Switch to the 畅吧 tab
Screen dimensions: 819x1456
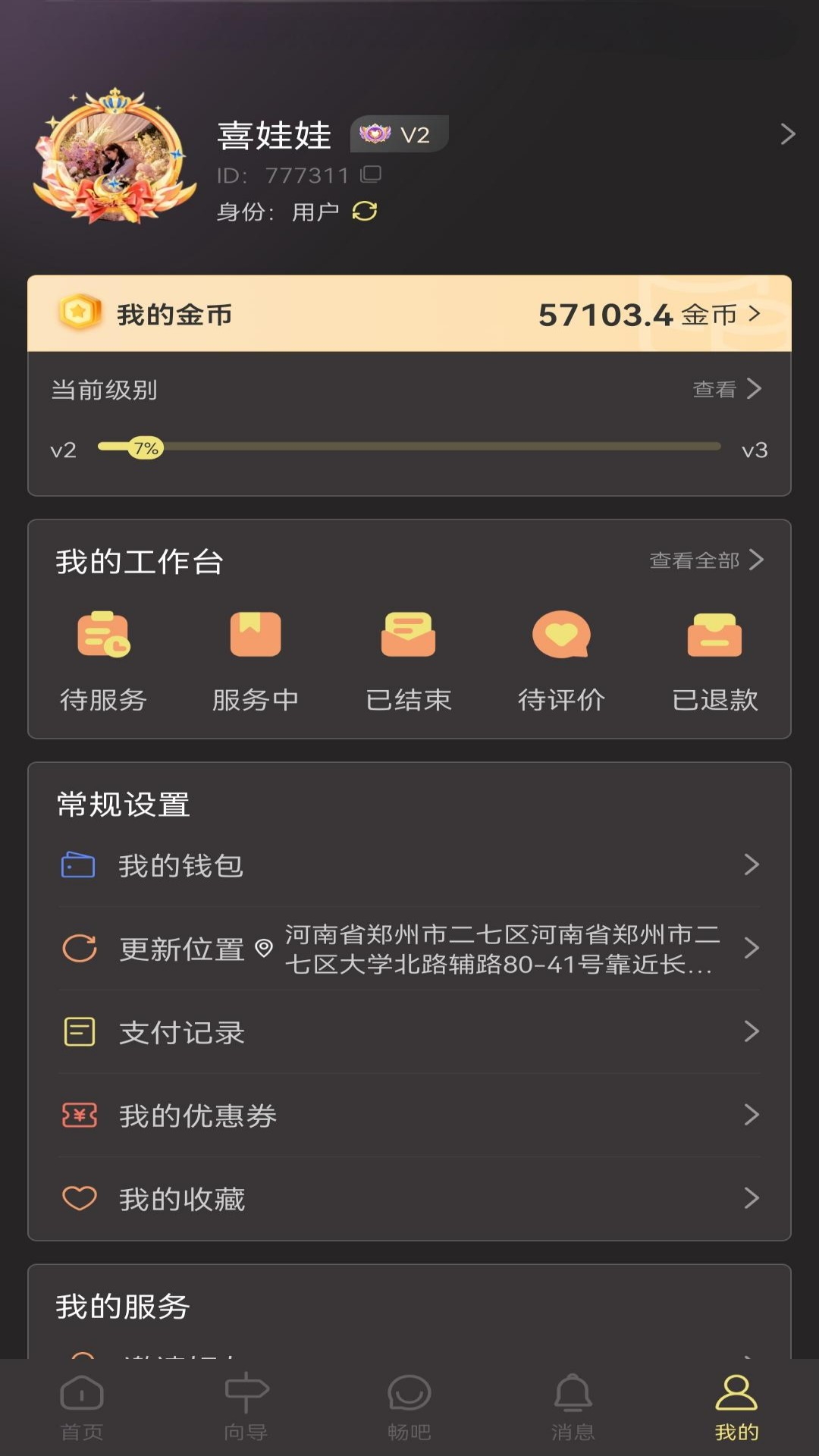click(409, 1407)
